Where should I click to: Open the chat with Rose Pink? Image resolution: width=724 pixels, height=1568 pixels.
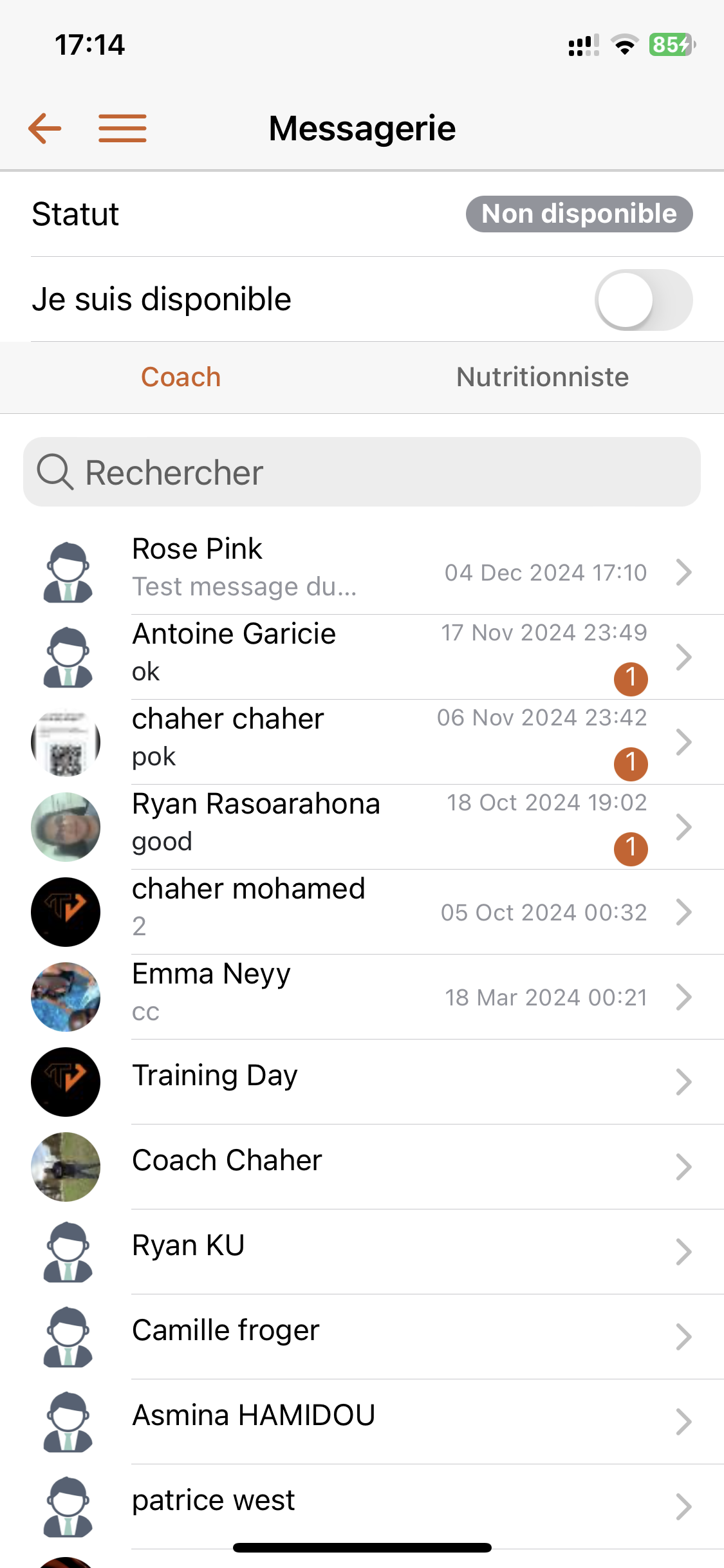362,572
